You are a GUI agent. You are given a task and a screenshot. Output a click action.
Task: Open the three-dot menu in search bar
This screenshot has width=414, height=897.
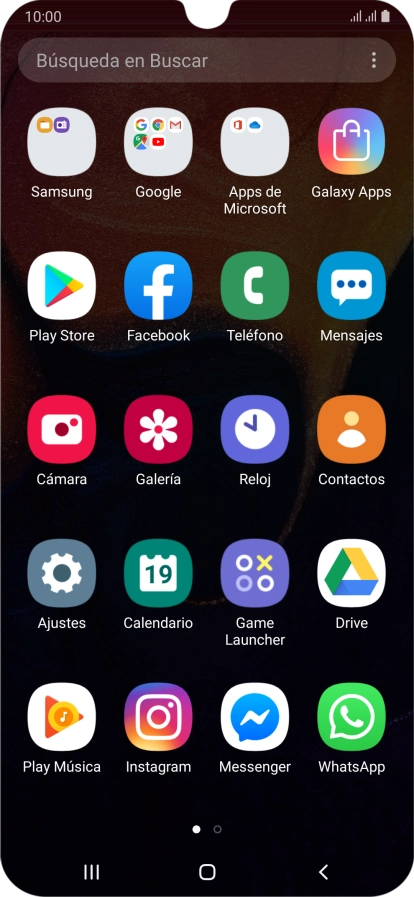[x=373, y=60]
